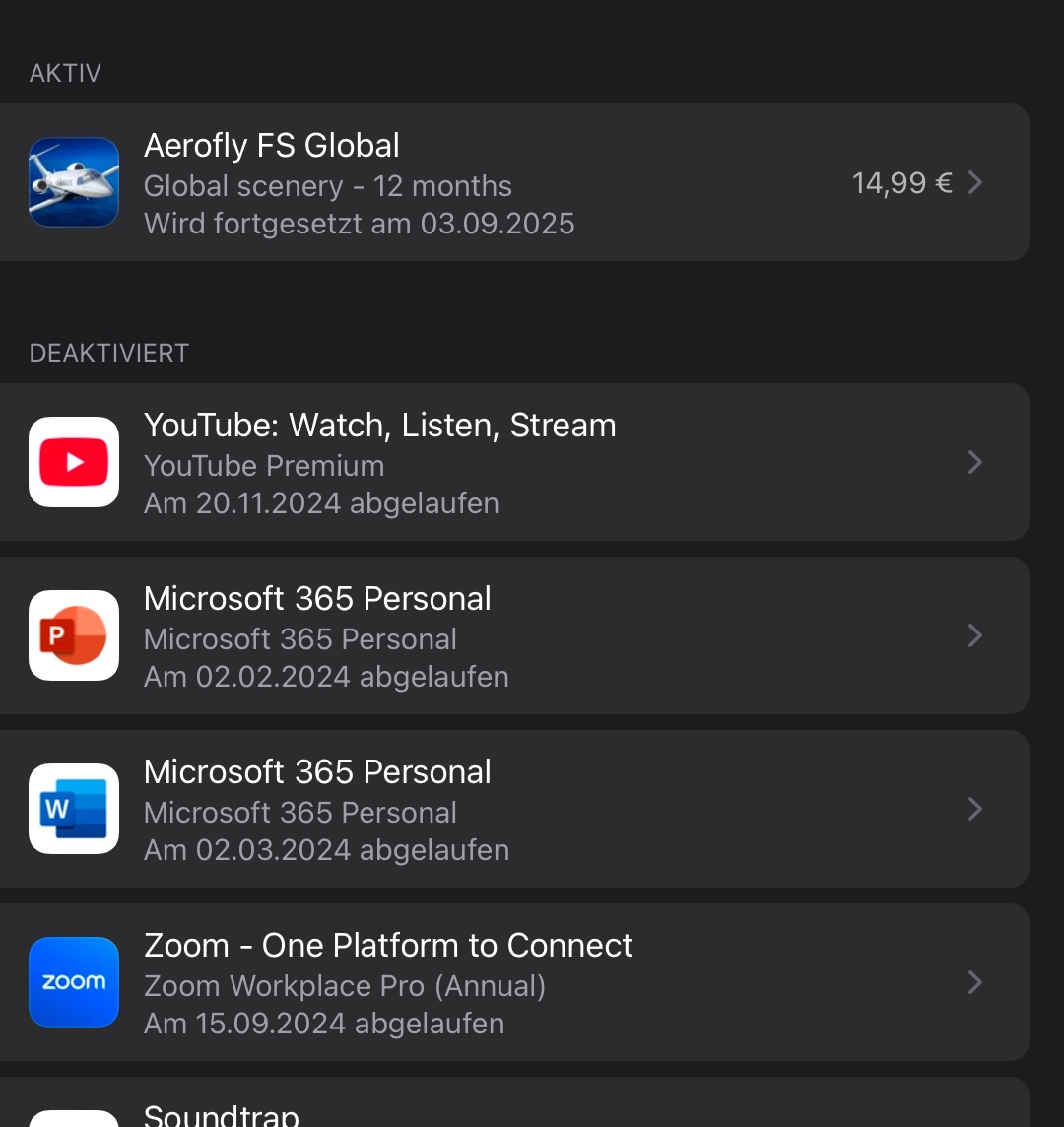1064x1127 pixels.
Task: Open the active Aerofly FS Global subscription
Action: [x=512, y=183]
